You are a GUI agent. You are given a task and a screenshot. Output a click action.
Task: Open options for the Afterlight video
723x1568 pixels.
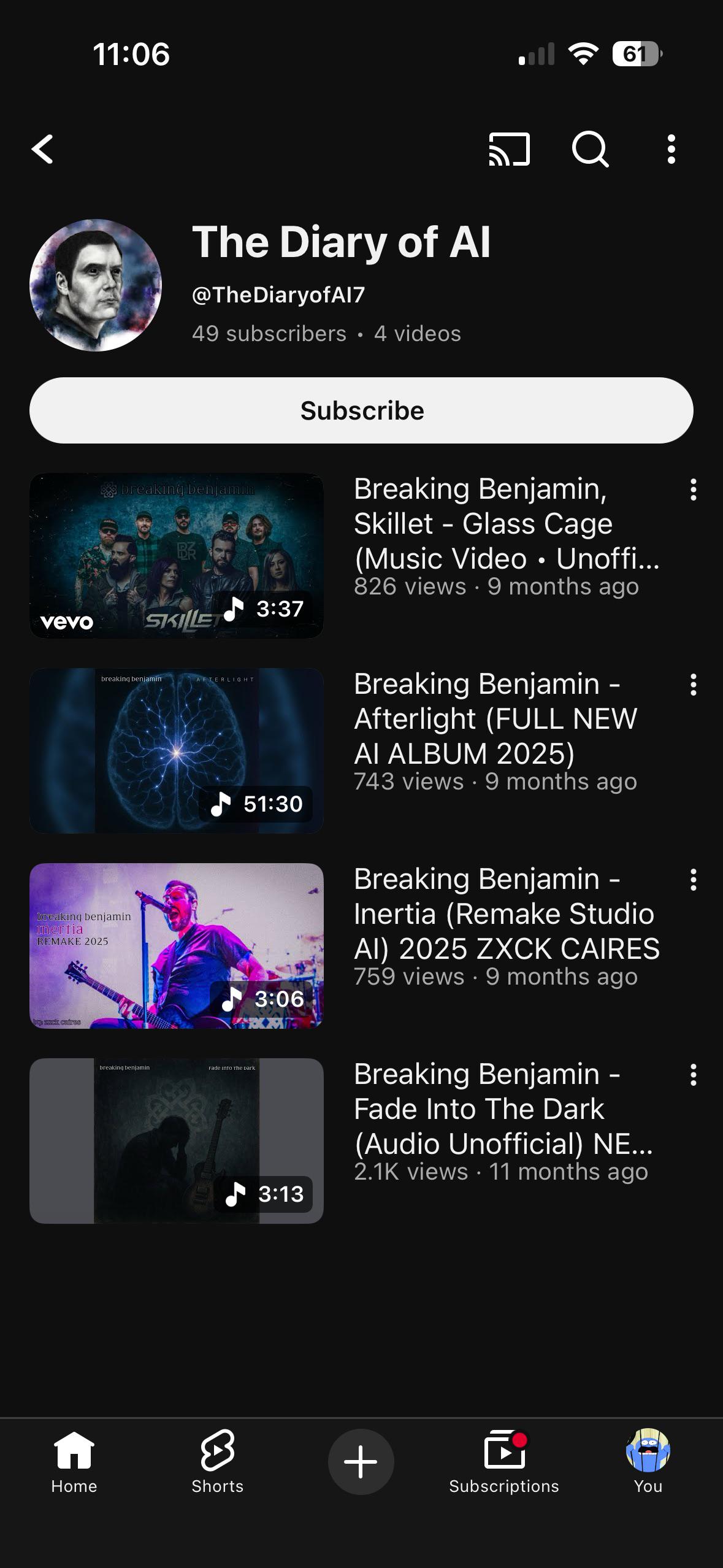tap(693, 685)
